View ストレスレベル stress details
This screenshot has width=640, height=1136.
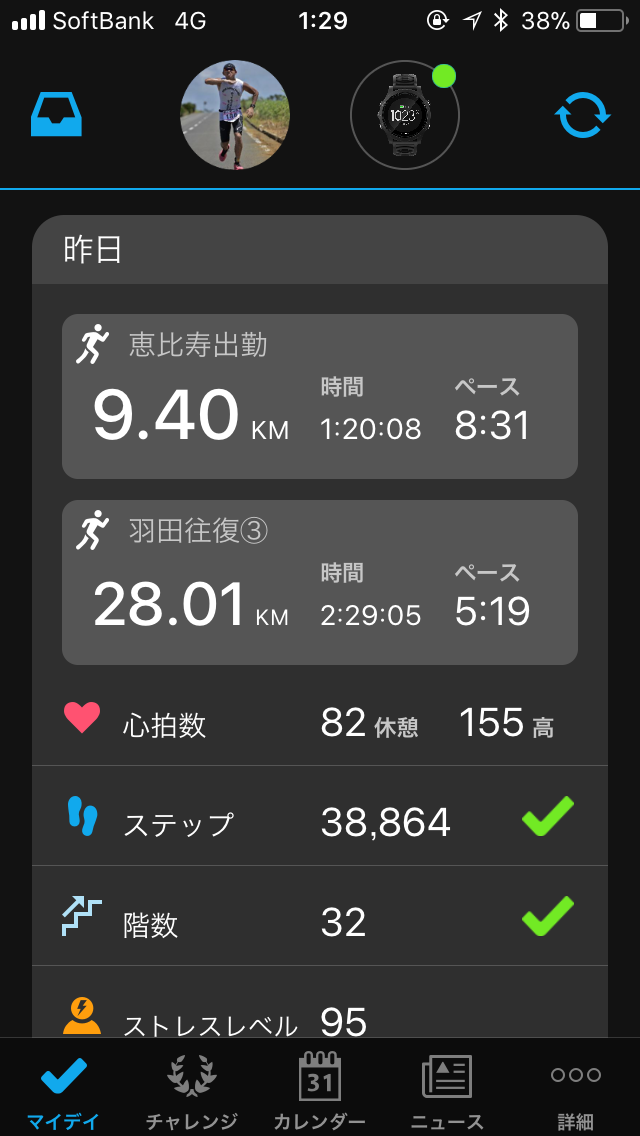320,1014
